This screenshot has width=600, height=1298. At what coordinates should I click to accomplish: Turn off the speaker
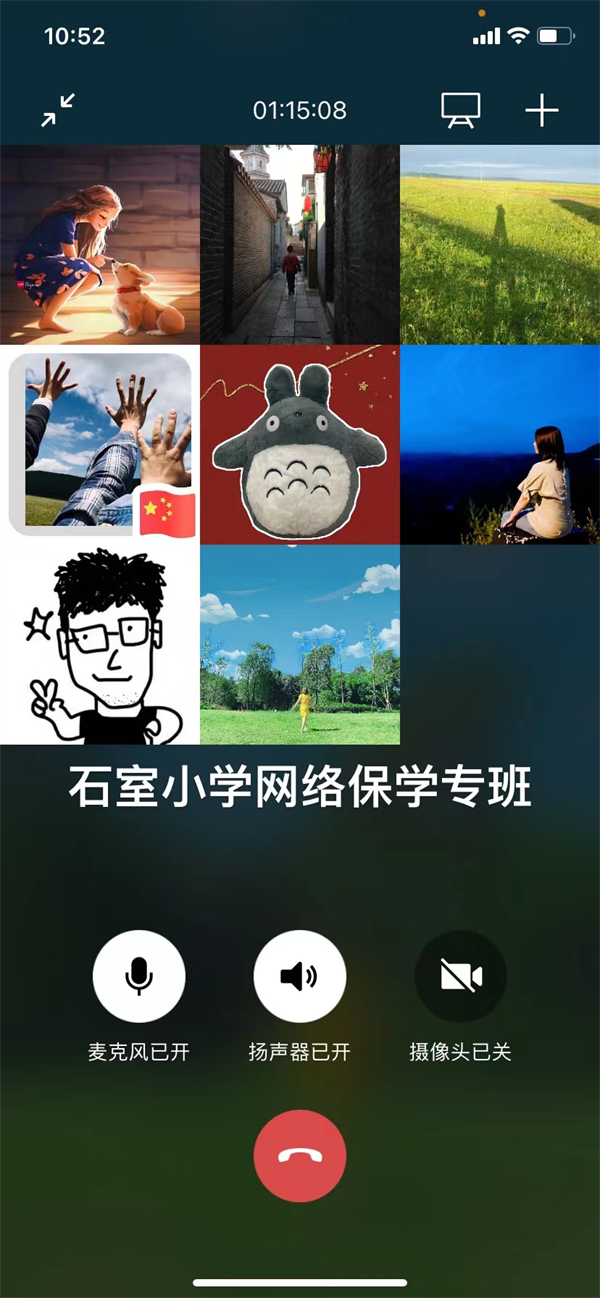pos(300,976)
